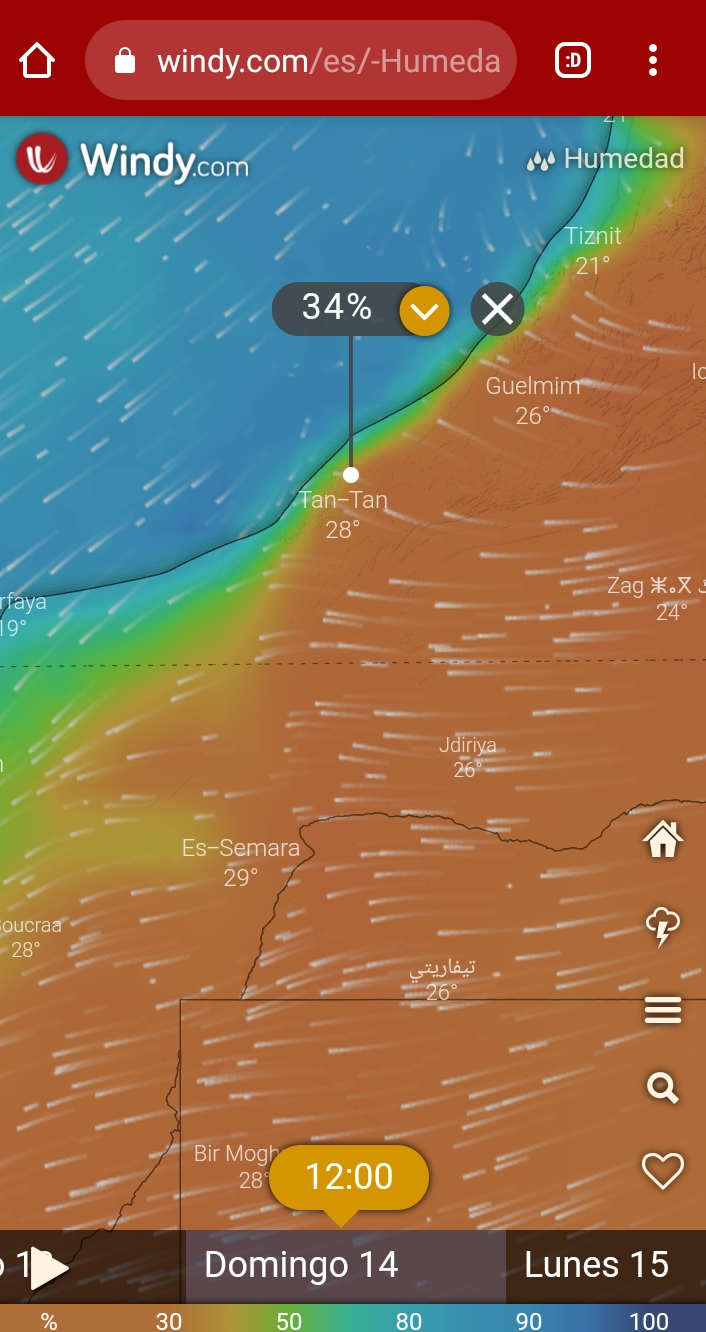Go to my home location
This screenshot has width=706, height=1332.
click(x=662, y=840)
